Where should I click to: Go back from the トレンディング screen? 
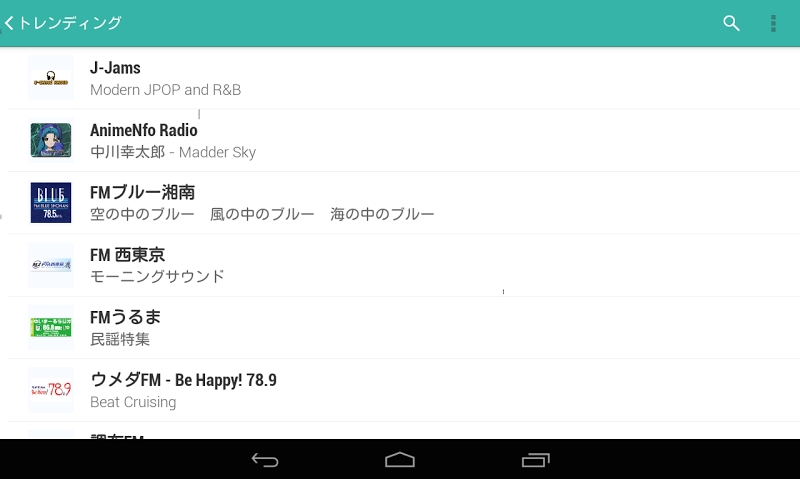[10, 23]
